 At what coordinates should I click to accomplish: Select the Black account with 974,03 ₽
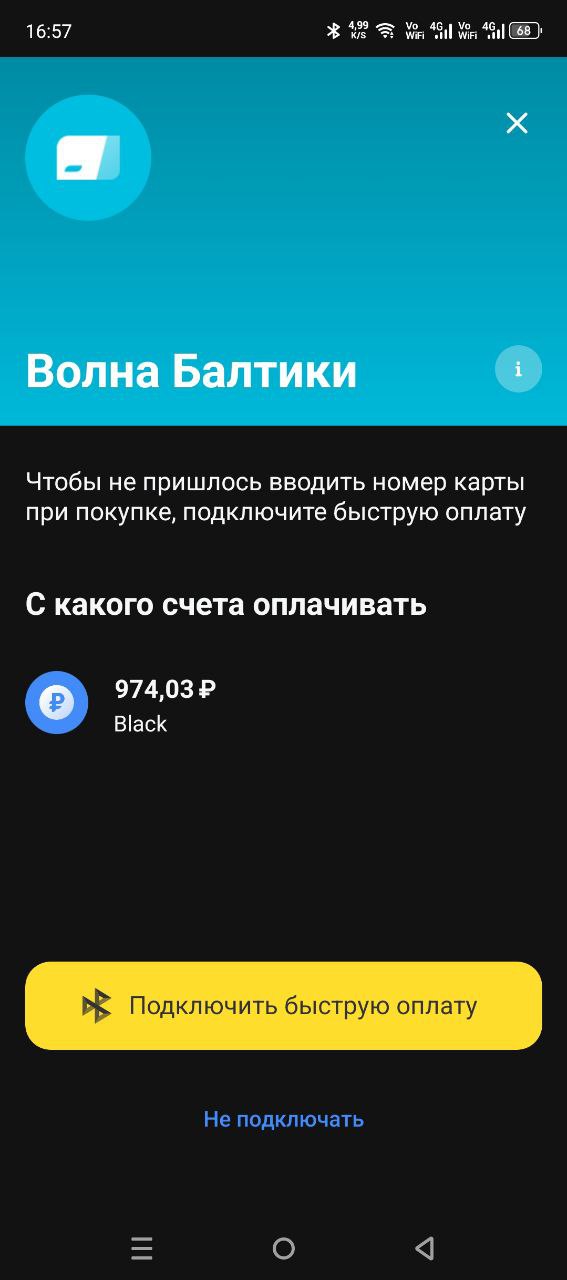pos(283,703)
